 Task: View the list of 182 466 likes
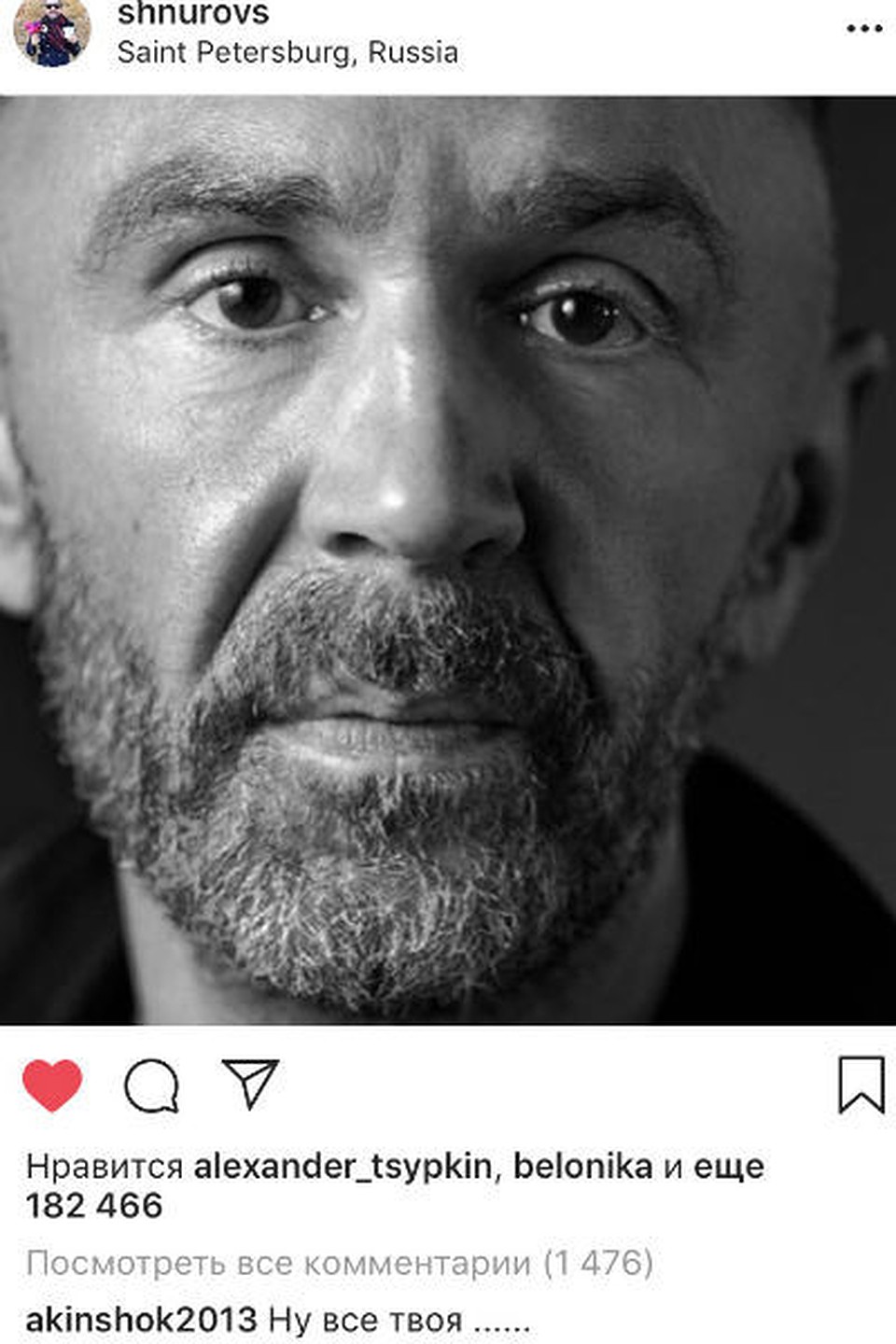[94, 1206]
